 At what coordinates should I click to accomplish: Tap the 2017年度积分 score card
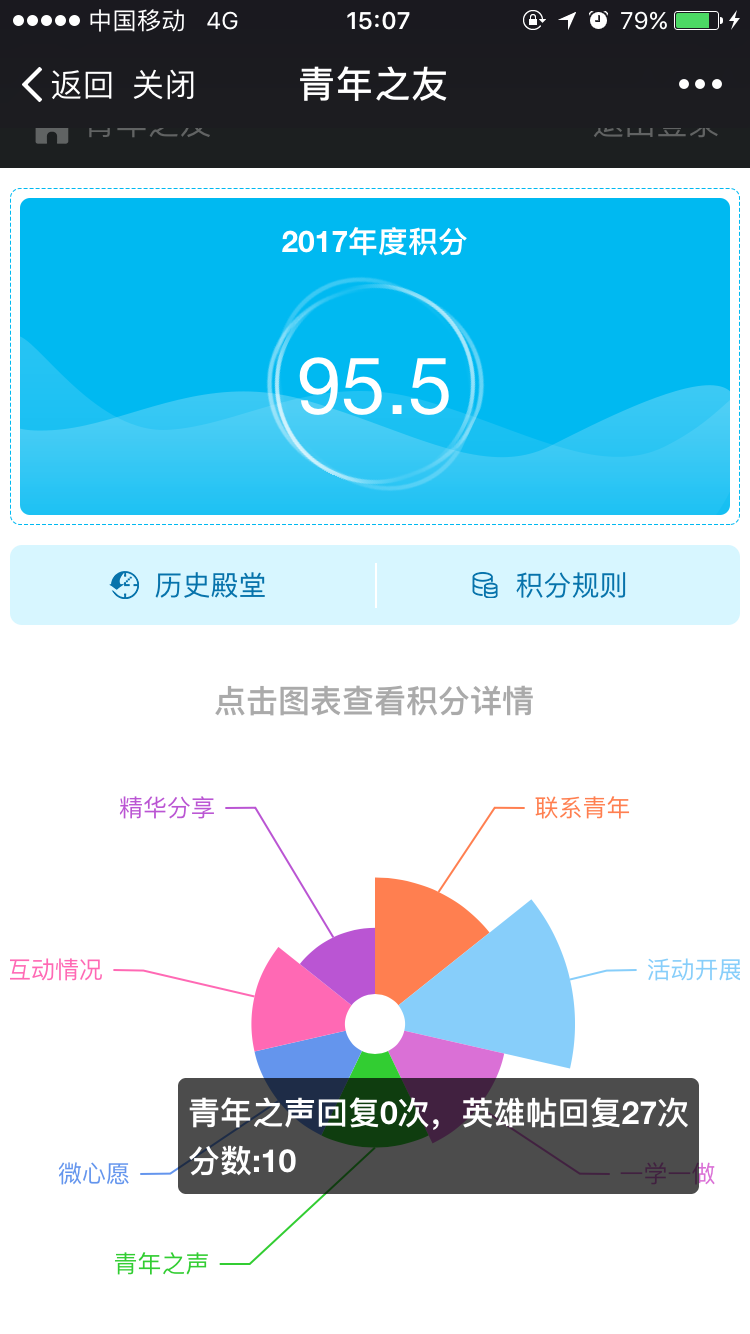tap(375, 357)
